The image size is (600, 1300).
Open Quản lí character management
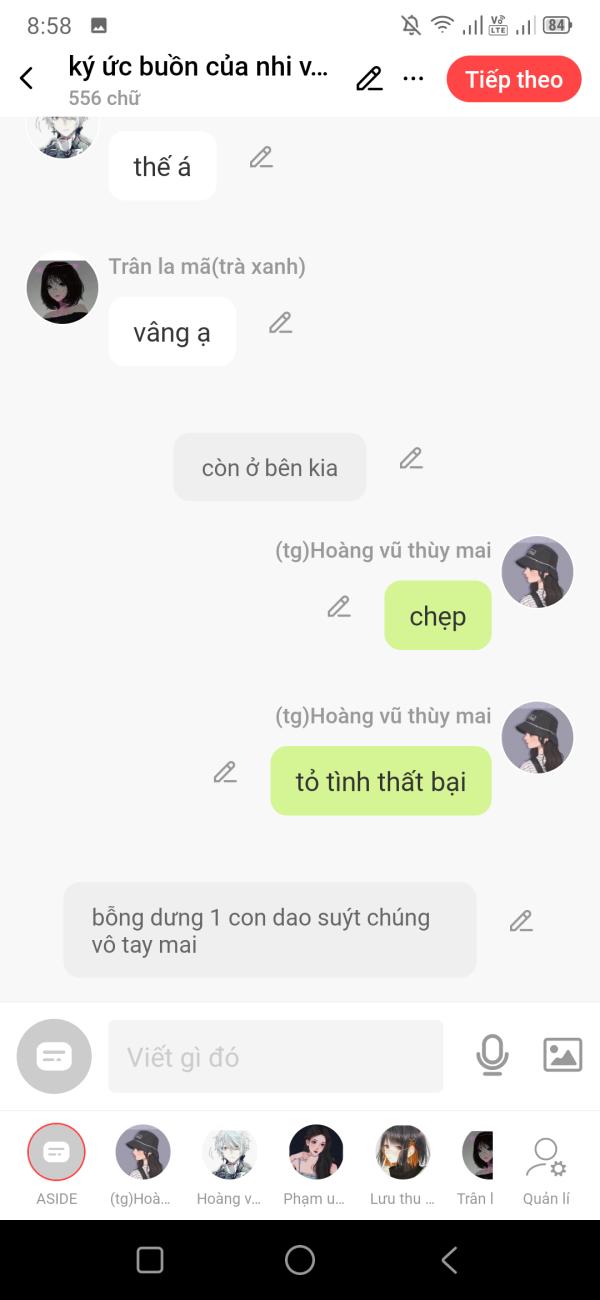(546, 1170)
